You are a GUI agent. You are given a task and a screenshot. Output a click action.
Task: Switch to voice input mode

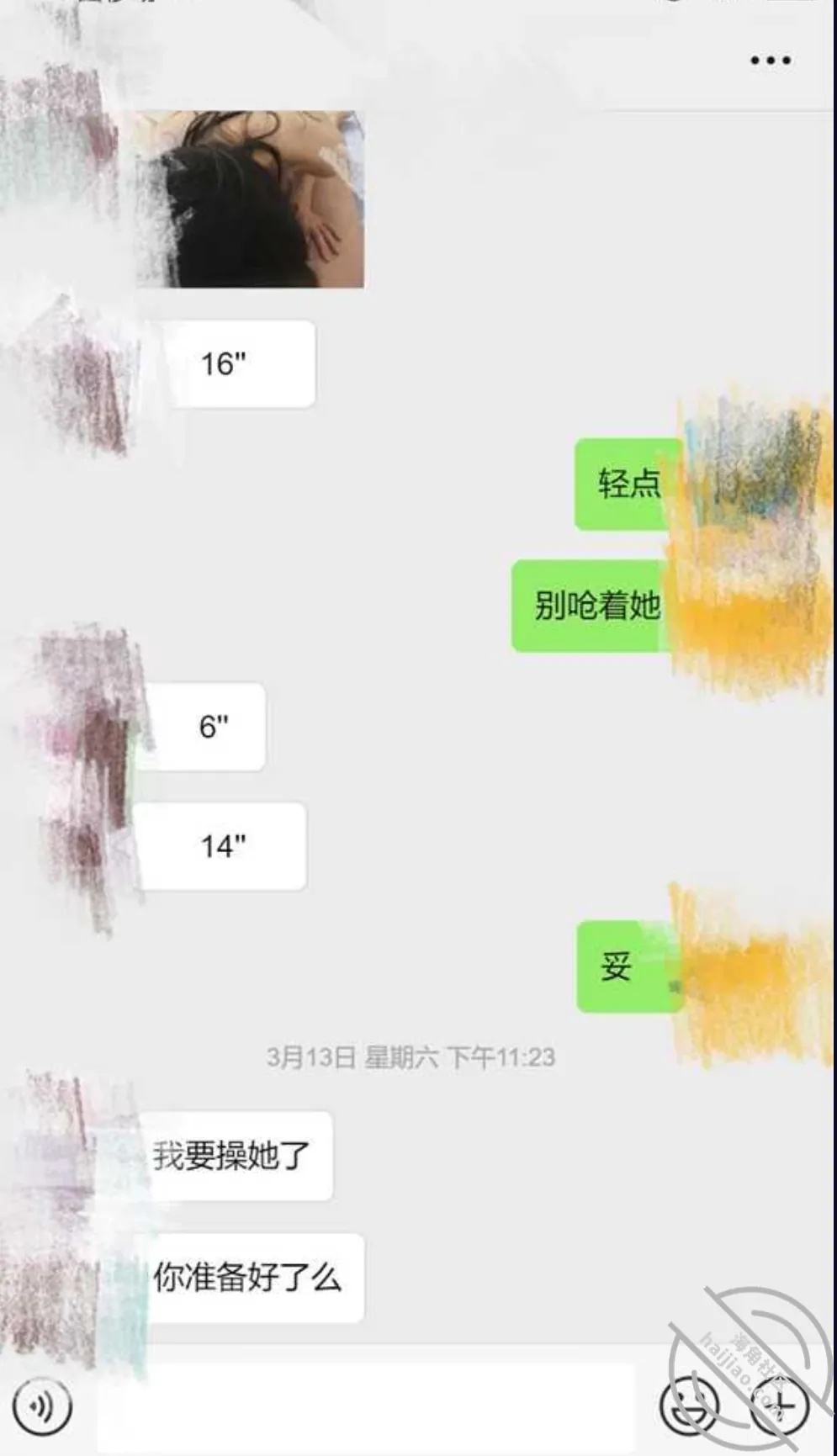[43, 1406]
